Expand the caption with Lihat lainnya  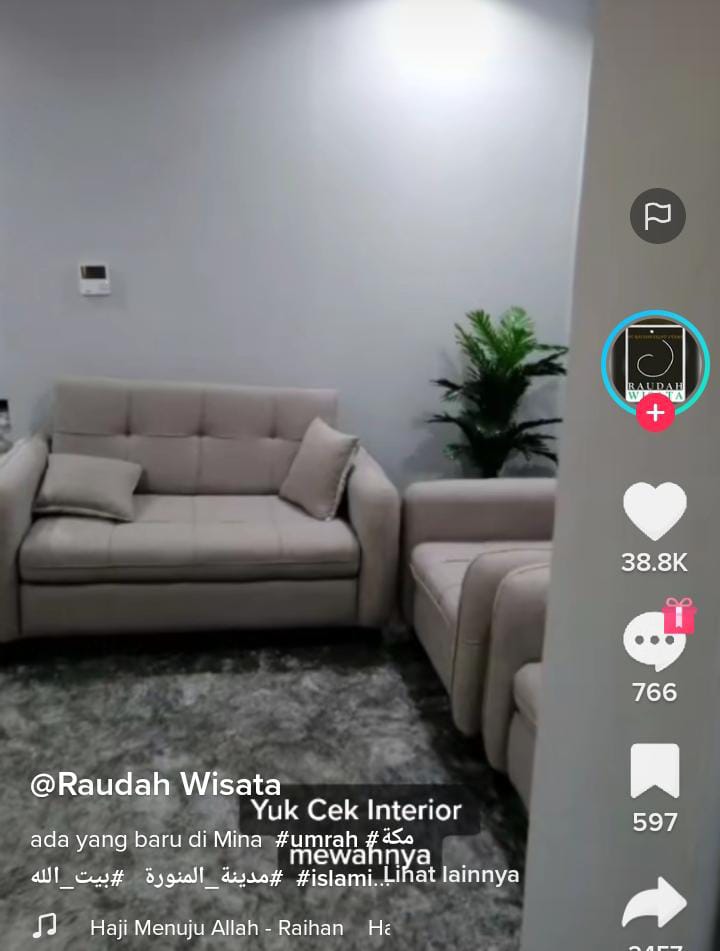click(451, 875)
